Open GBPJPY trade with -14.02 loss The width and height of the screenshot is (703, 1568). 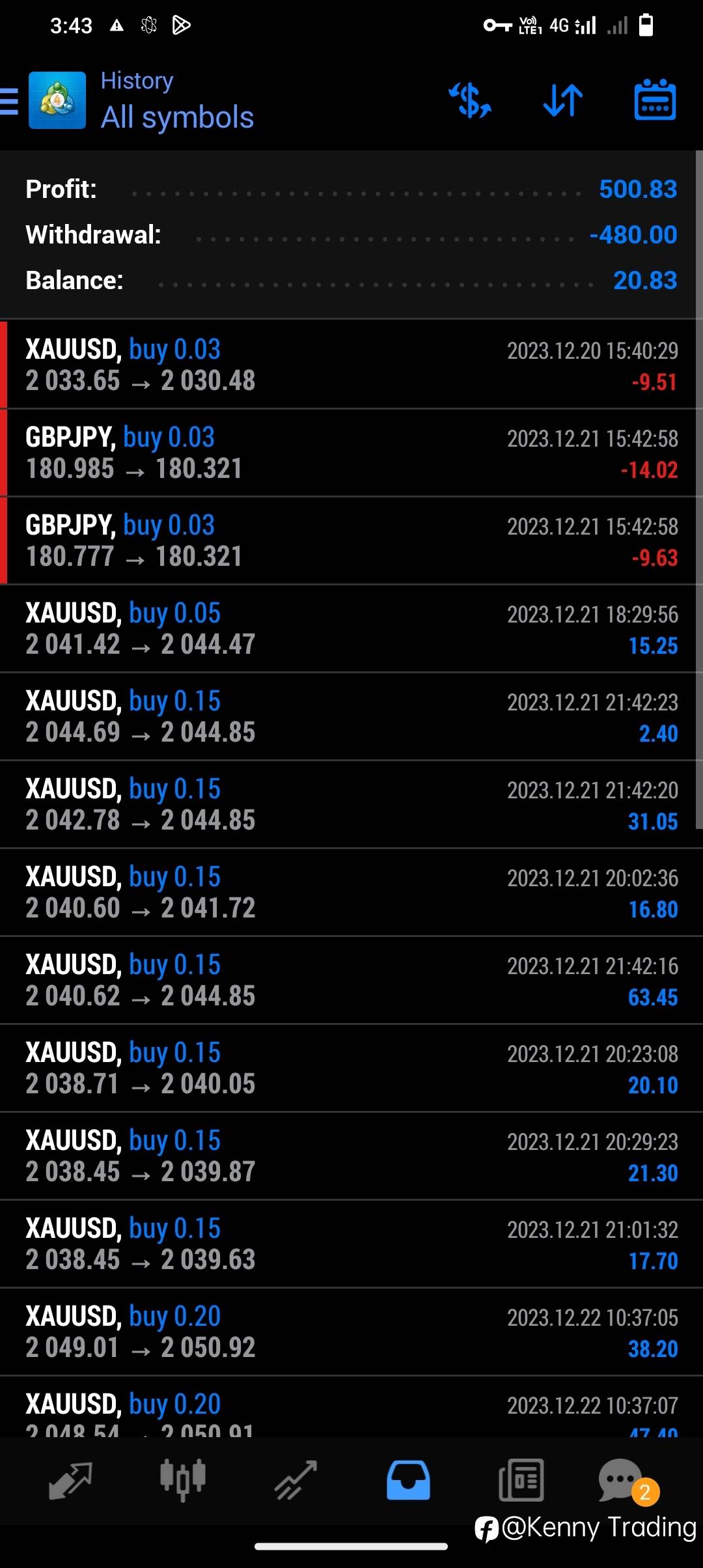click(x=351, y=453)
